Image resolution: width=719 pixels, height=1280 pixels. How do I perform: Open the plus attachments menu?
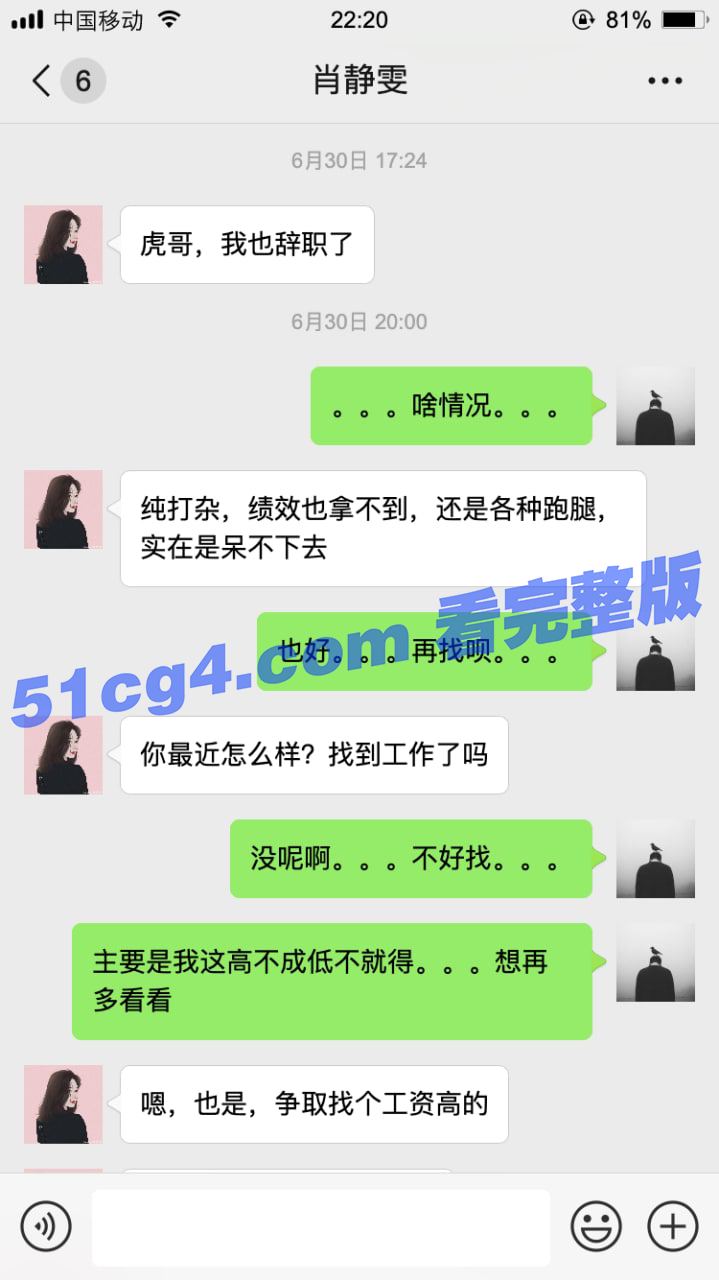pos(672,1226)
